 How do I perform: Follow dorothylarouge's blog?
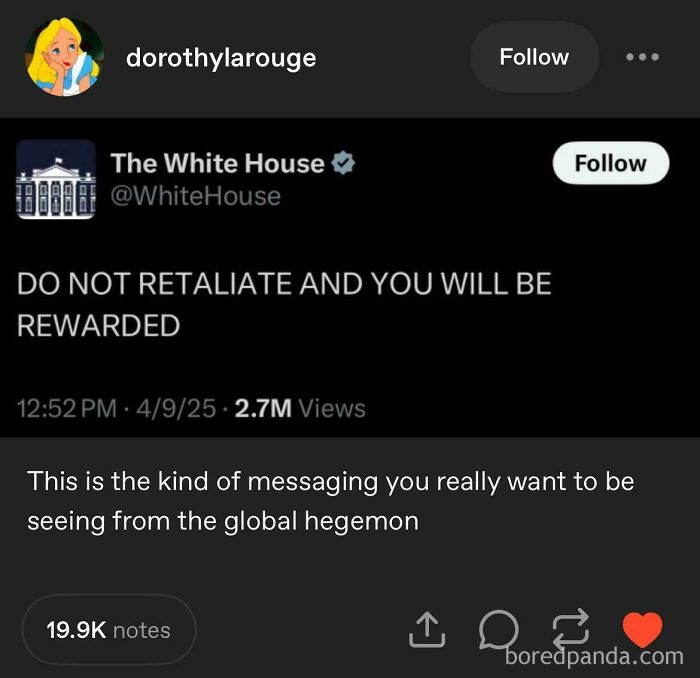coord(534,57)
